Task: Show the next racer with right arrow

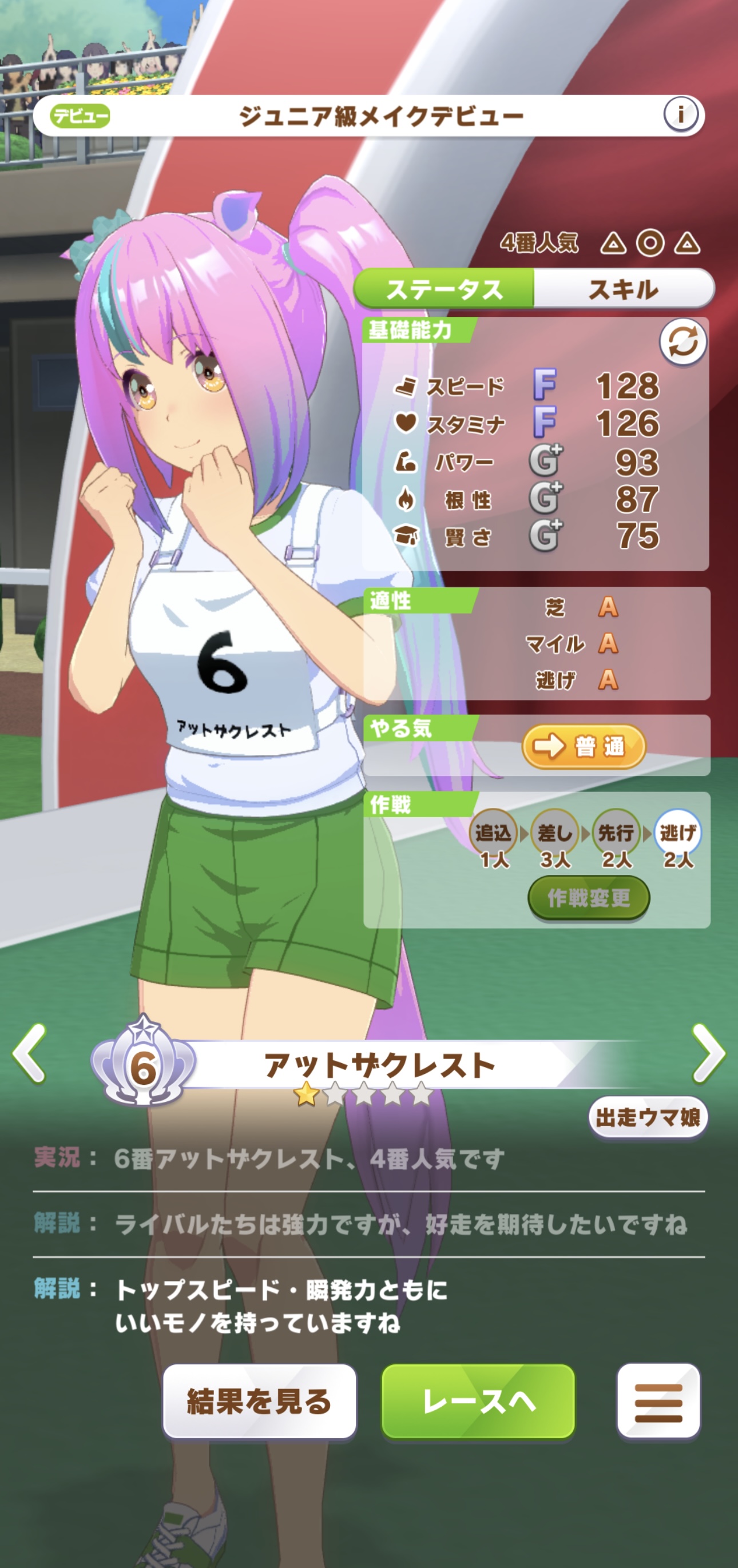Action: 708,1054
